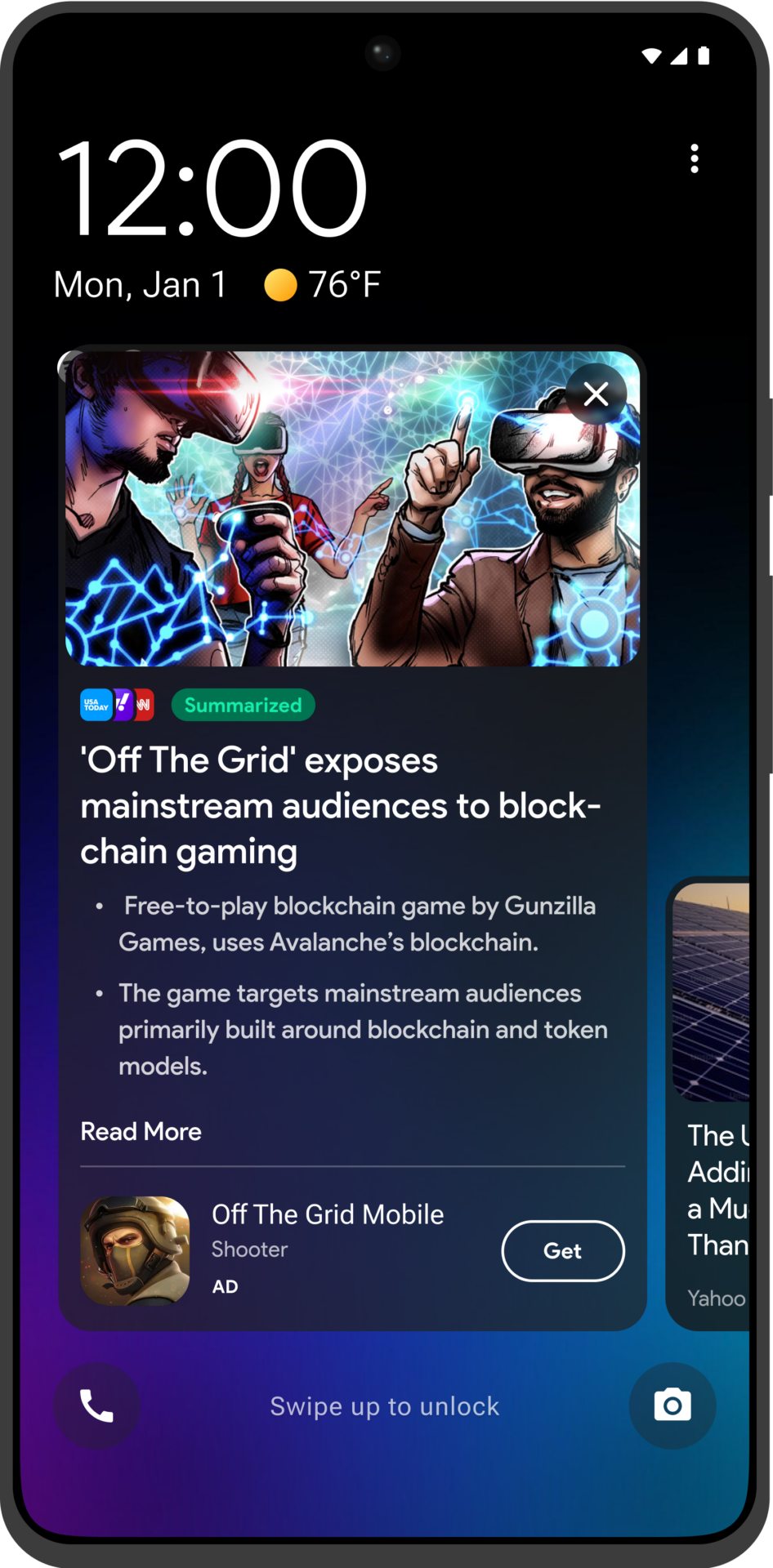Tap Read More on the blockchain gaming story
This screenshot has height=1568, width=773.
pyautogui.click(x=141, y=1132)
